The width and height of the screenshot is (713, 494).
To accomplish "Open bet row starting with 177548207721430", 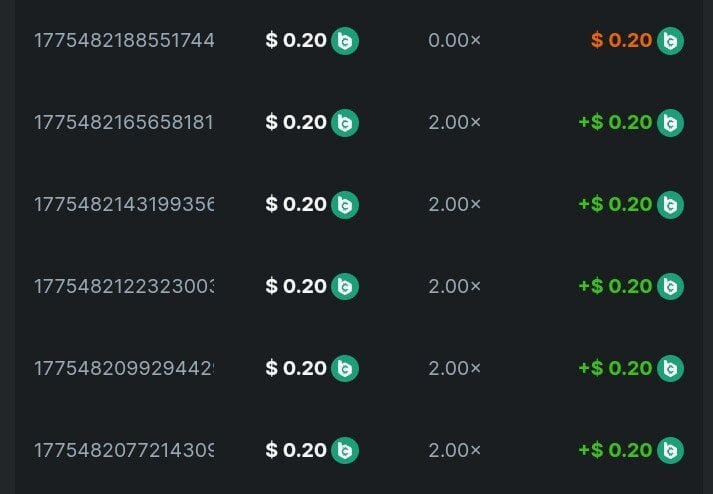I will 123,450.
